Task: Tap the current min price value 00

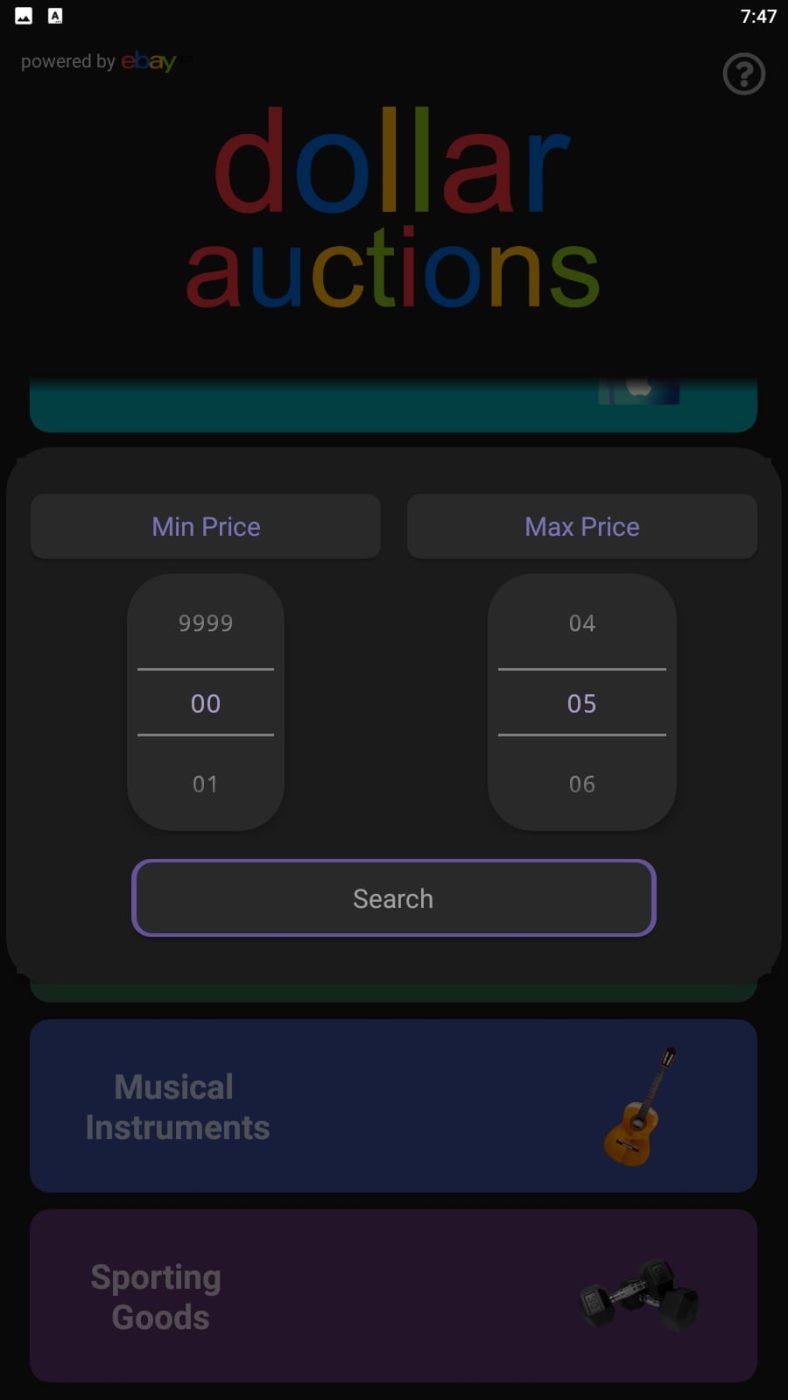Action: [205, 703]
